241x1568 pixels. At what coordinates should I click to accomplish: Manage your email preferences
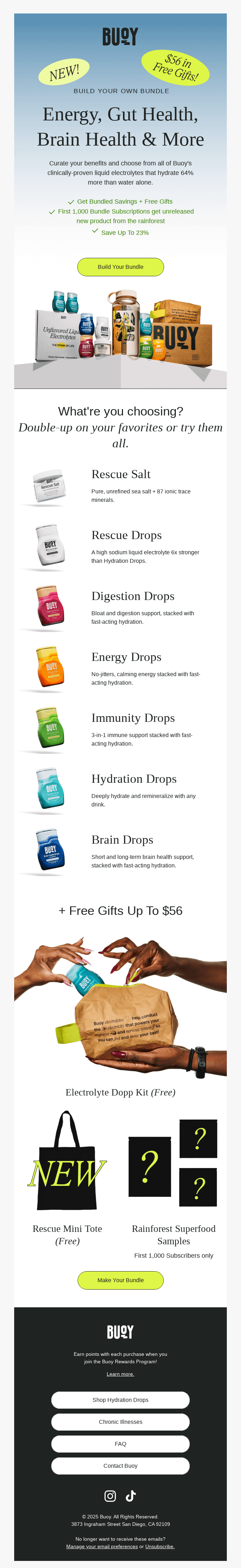(102, 1546)
